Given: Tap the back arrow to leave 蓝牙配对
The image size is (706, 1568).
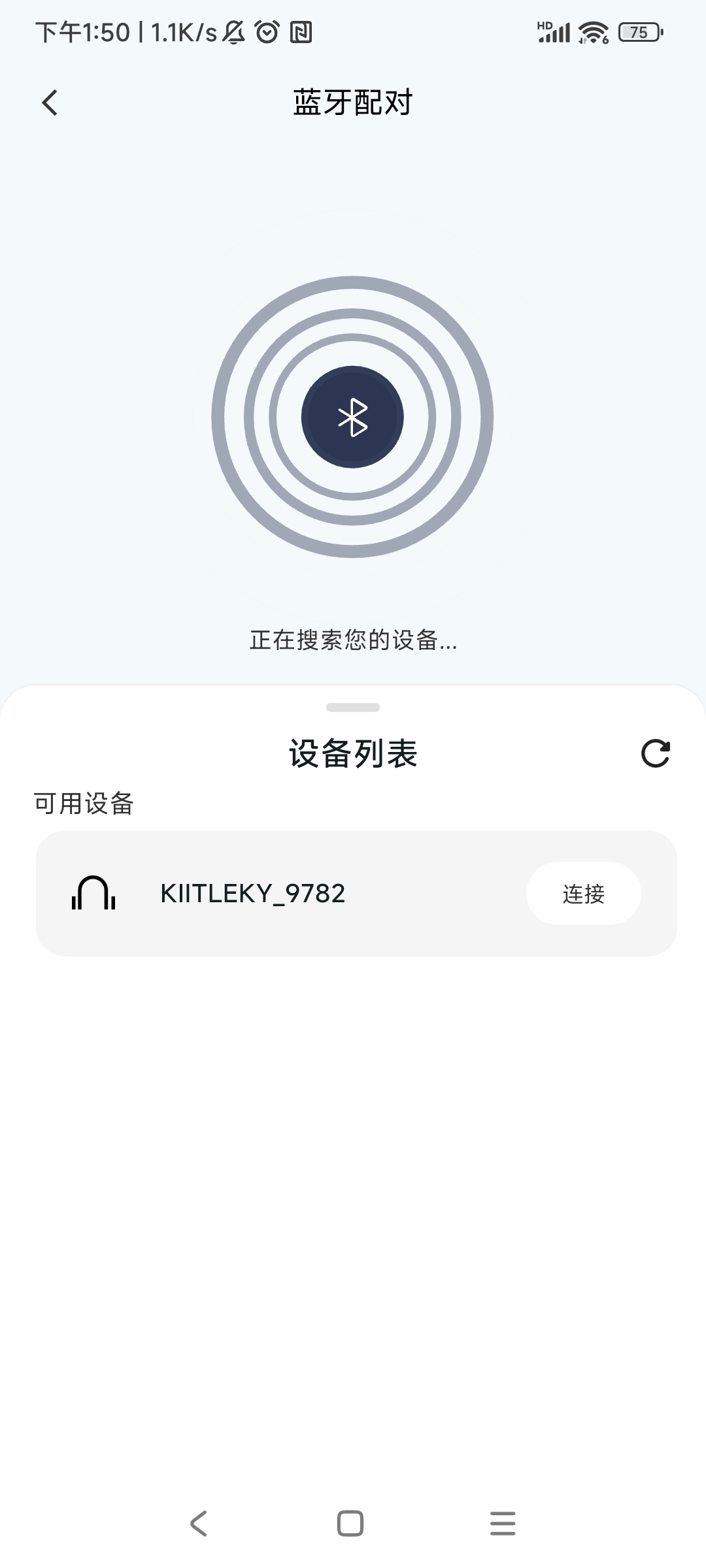Looking at the screenshot, I should pos(50,103).
